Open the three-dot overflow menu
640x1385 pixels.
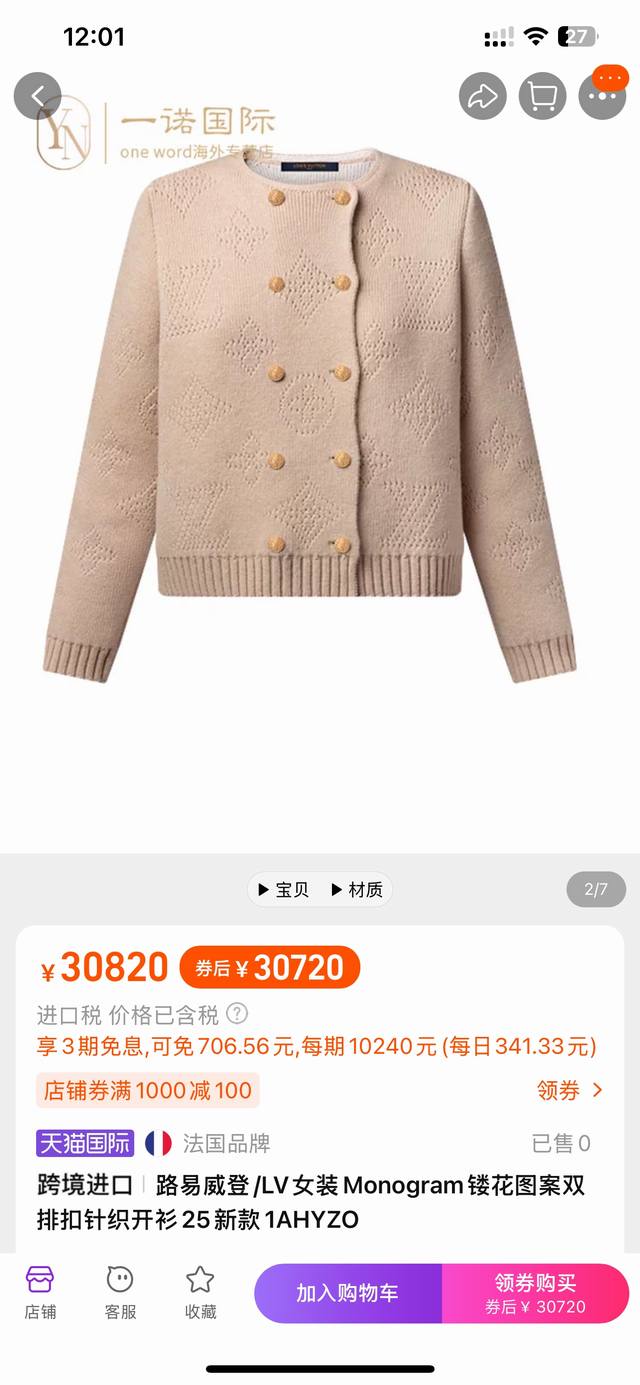(603, 96)
